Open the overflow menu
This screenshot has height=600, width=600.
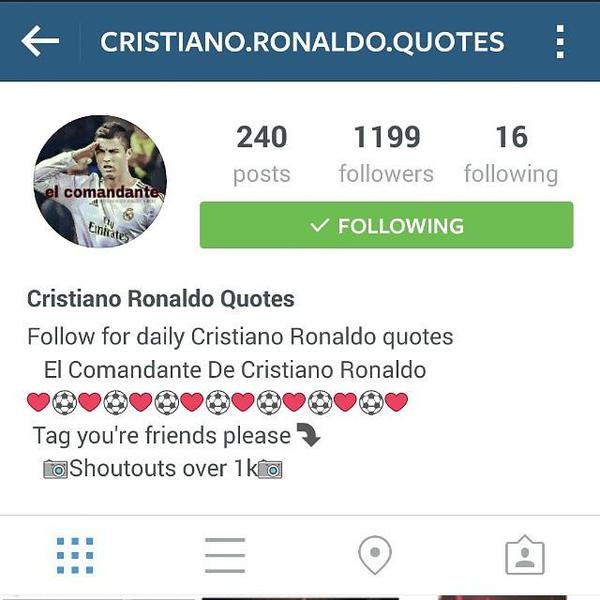559,42
